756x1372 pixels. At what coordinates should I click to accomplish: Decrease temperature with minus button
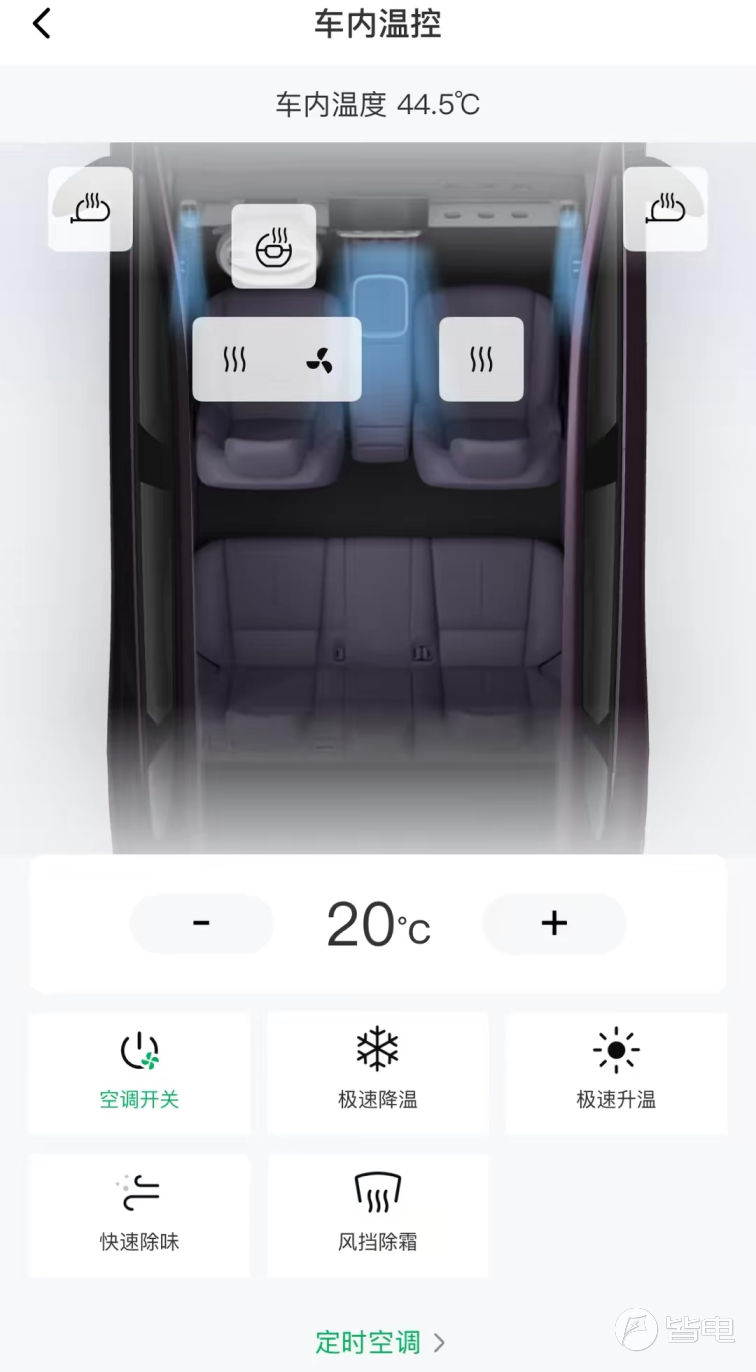coord(201,923)
